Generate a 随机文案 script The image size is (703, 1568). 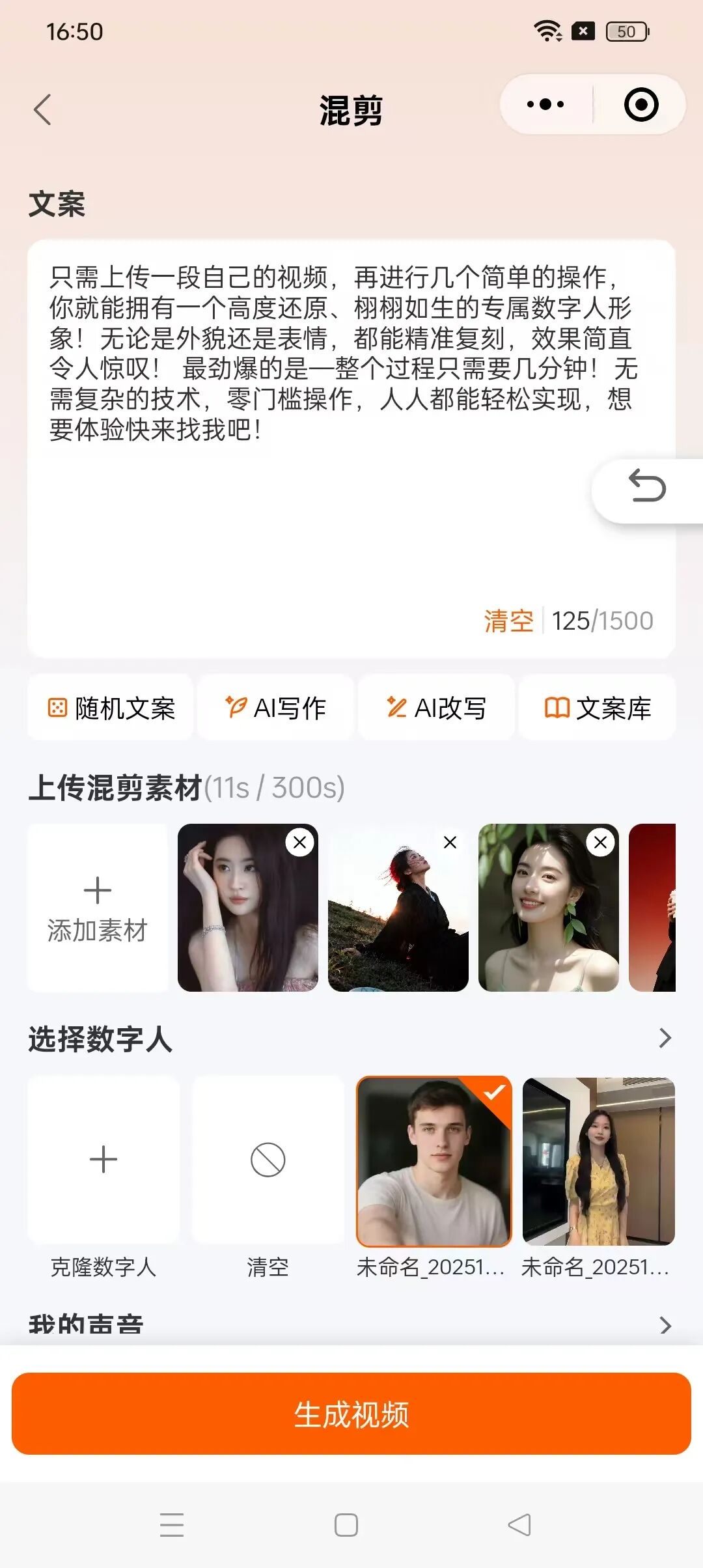(x=111, y=708)
